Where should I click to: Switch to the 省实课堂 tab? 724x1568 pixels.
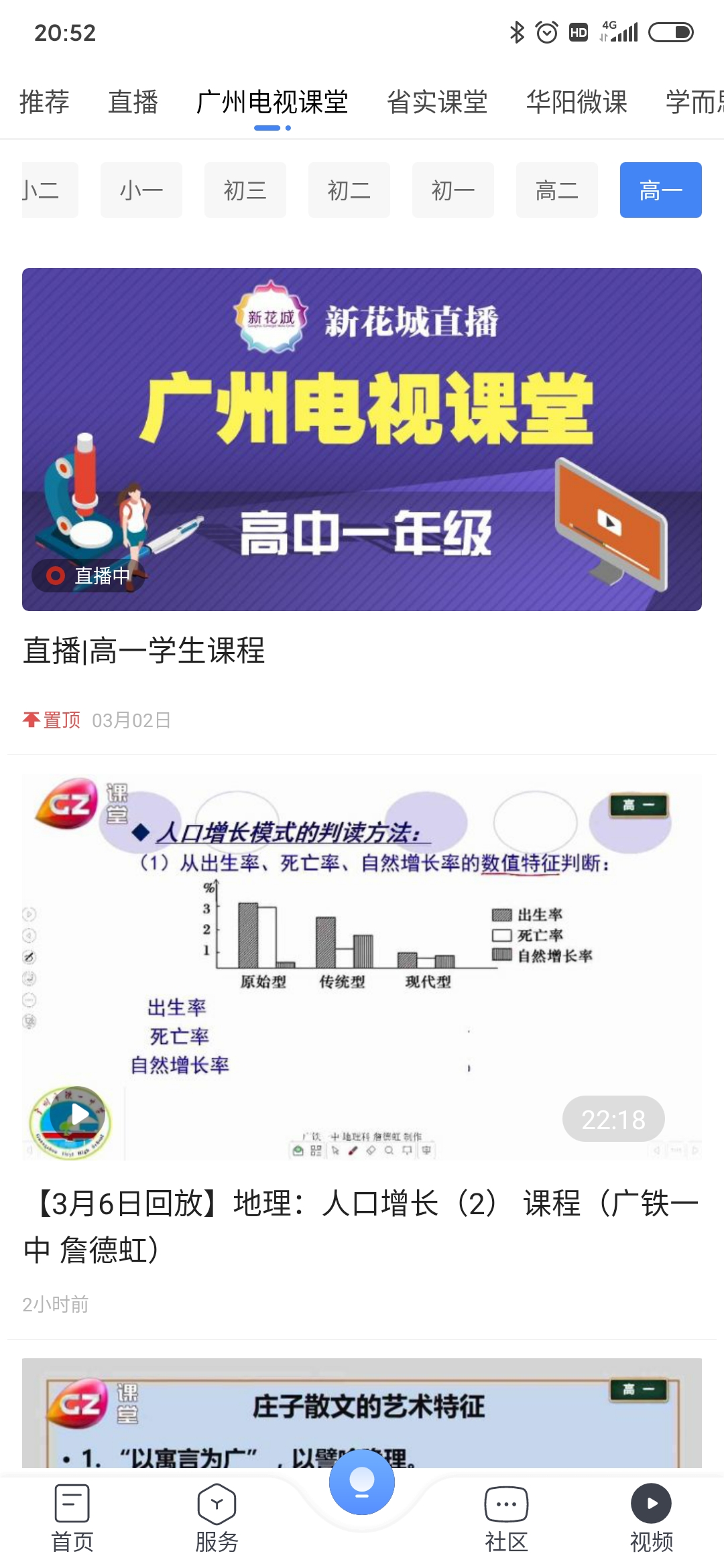tap(437, 102)
